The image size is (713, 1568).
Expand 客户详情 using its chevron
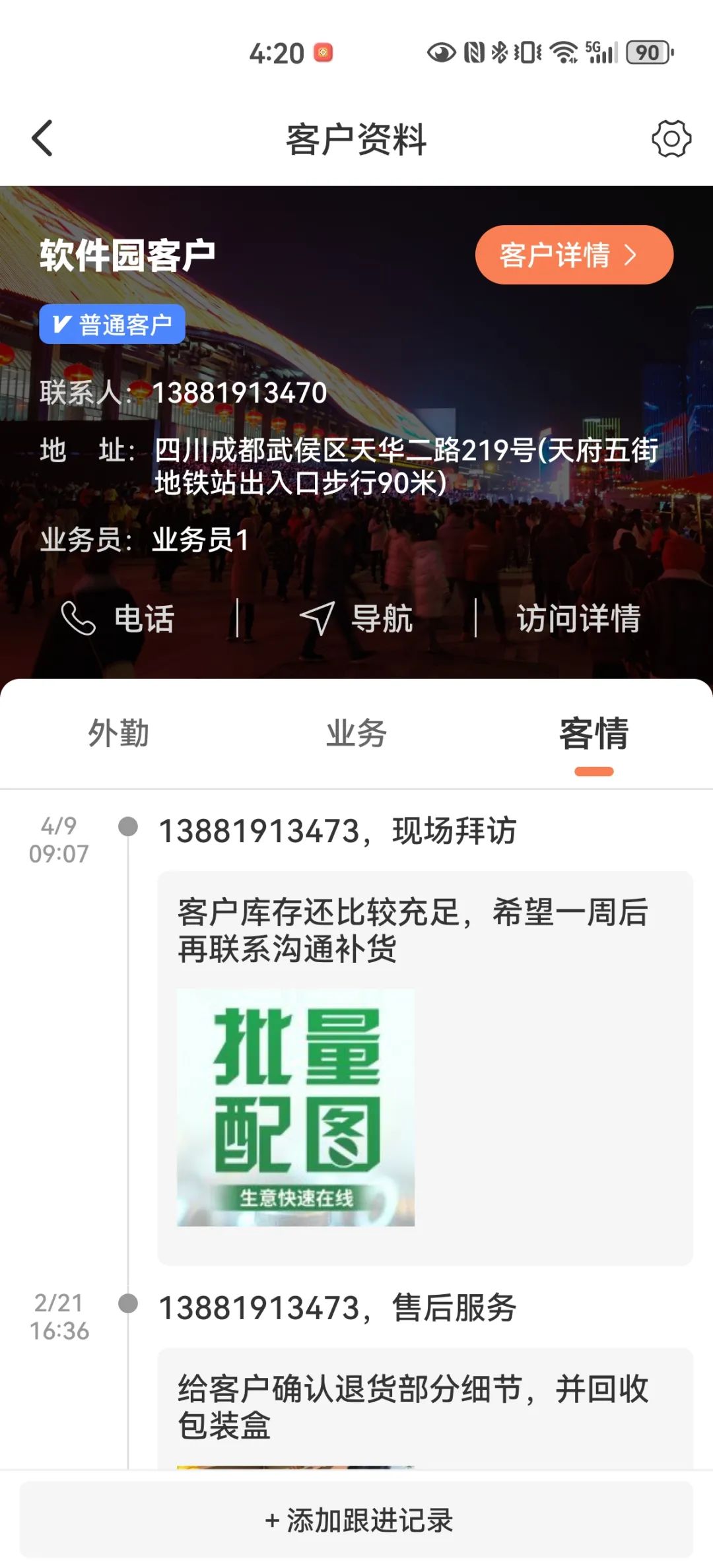(x=632, y=255)
